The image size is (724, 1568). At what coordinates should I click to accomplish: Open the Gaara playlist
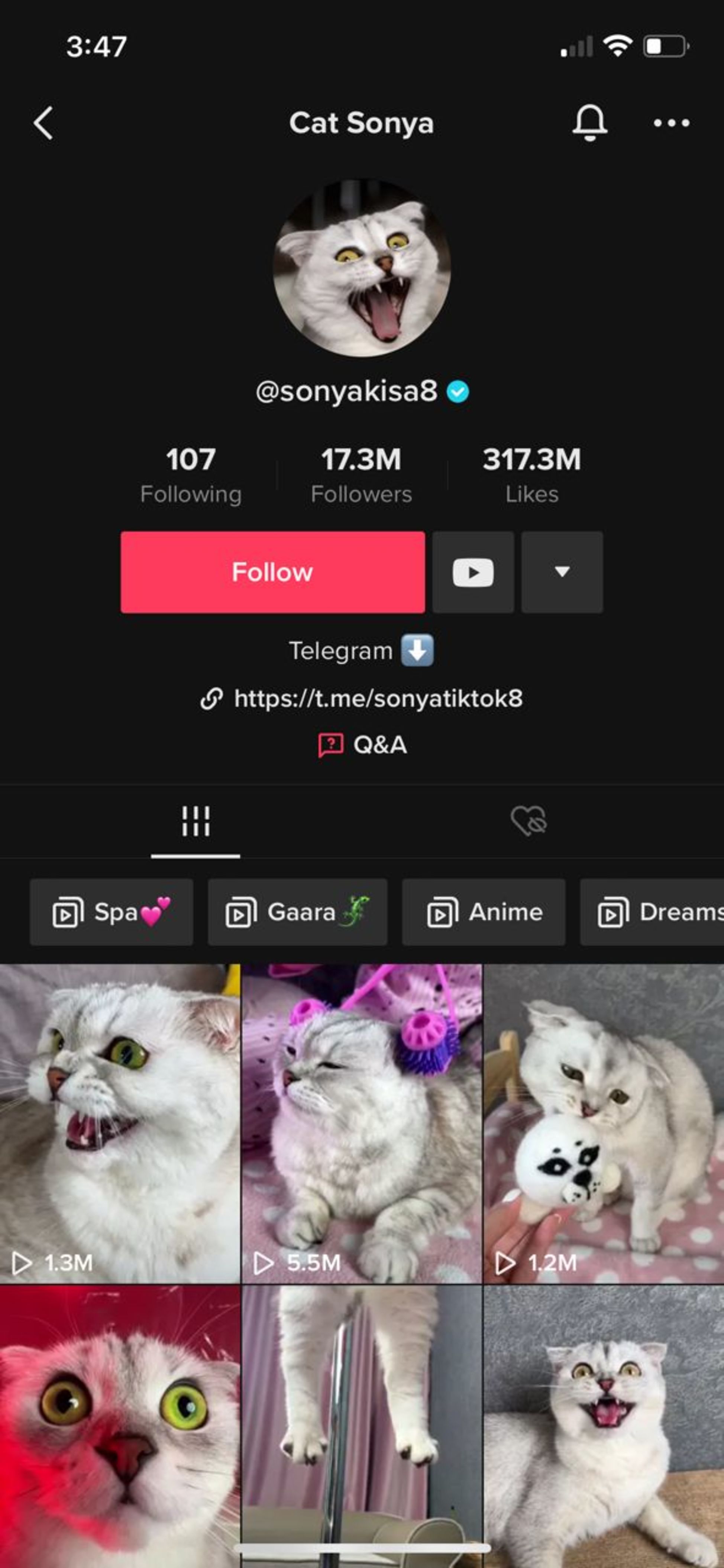(297, 912)
